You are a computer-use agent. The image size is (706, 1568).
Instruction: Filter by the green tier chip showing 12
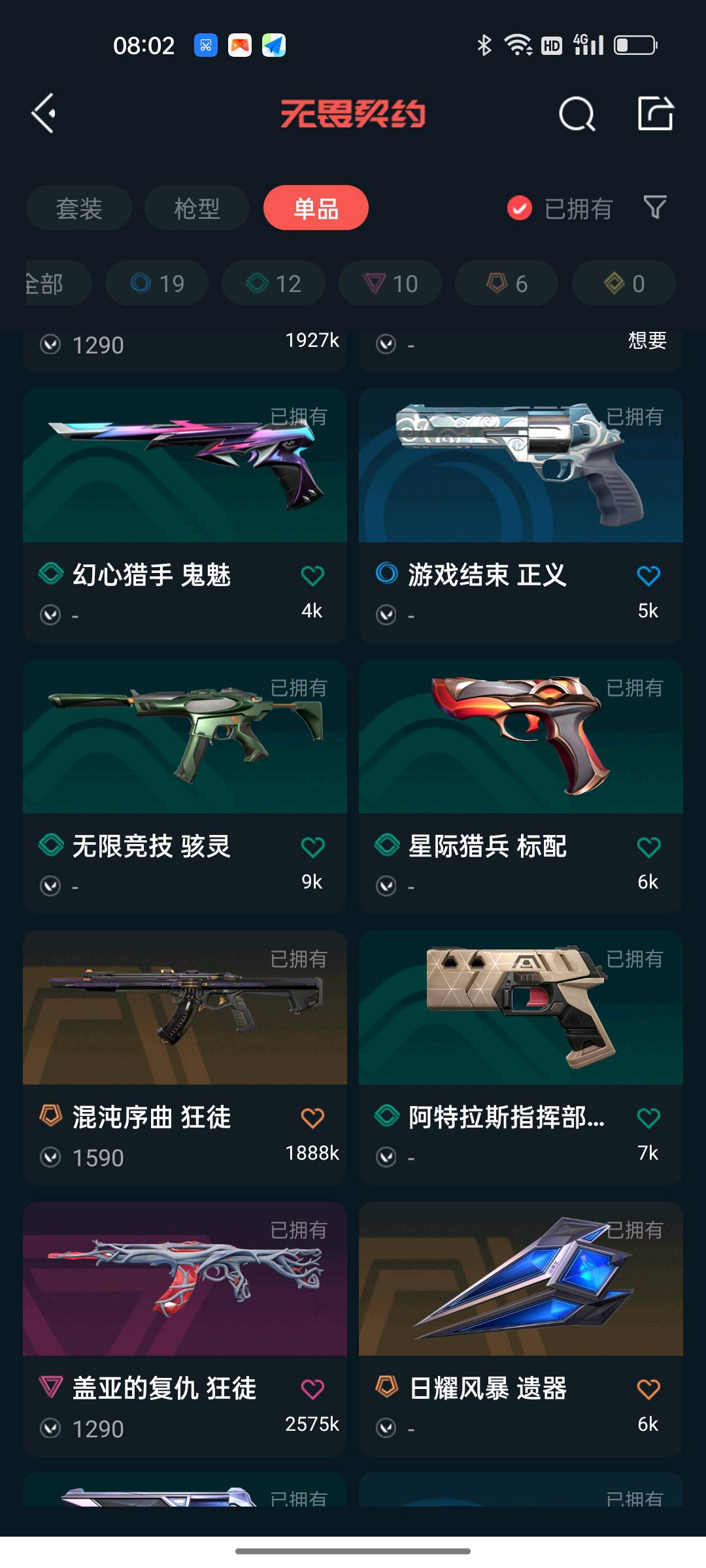(273, 283)
